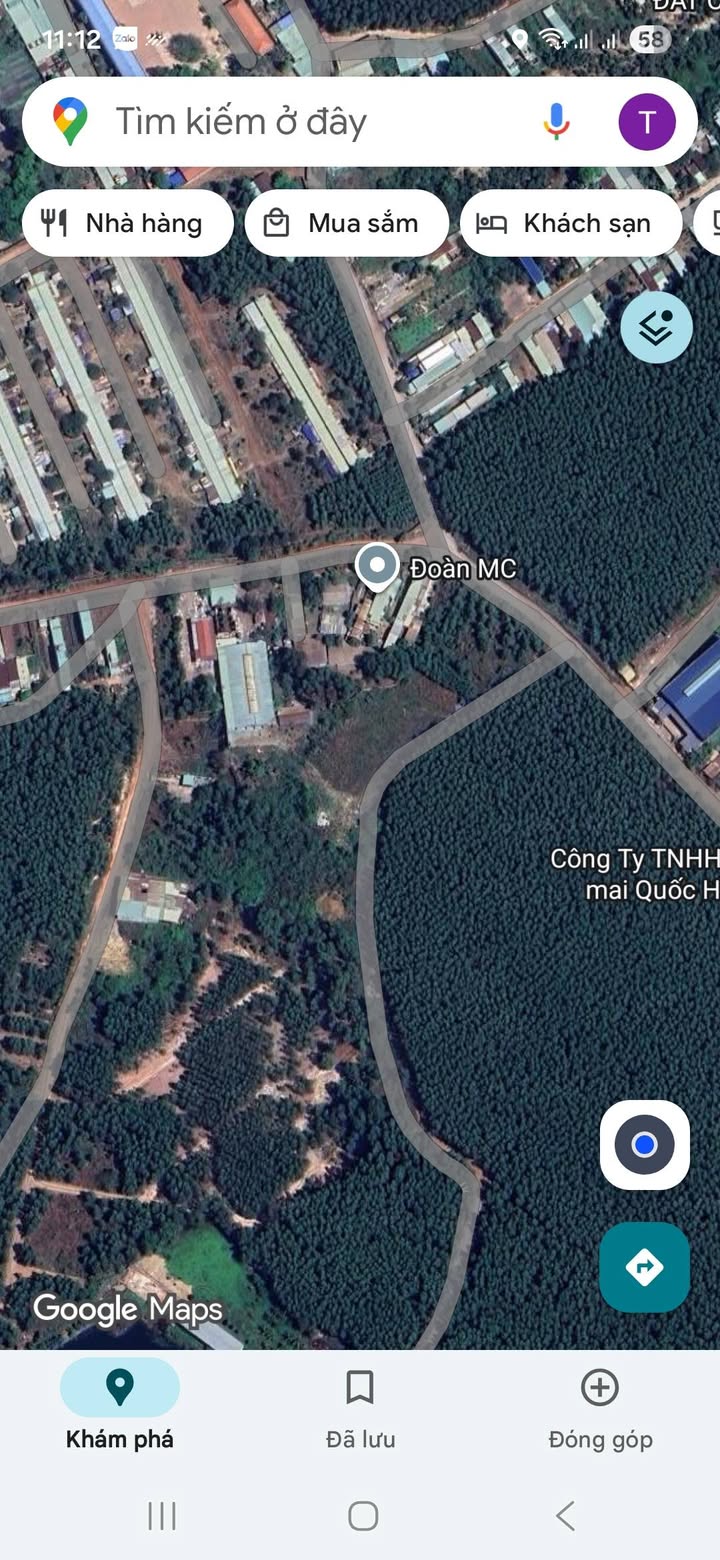The image size is (720, 1560).
Task: Go back with the system back button
Action: pyautogui.click(x=565, y=1516)
